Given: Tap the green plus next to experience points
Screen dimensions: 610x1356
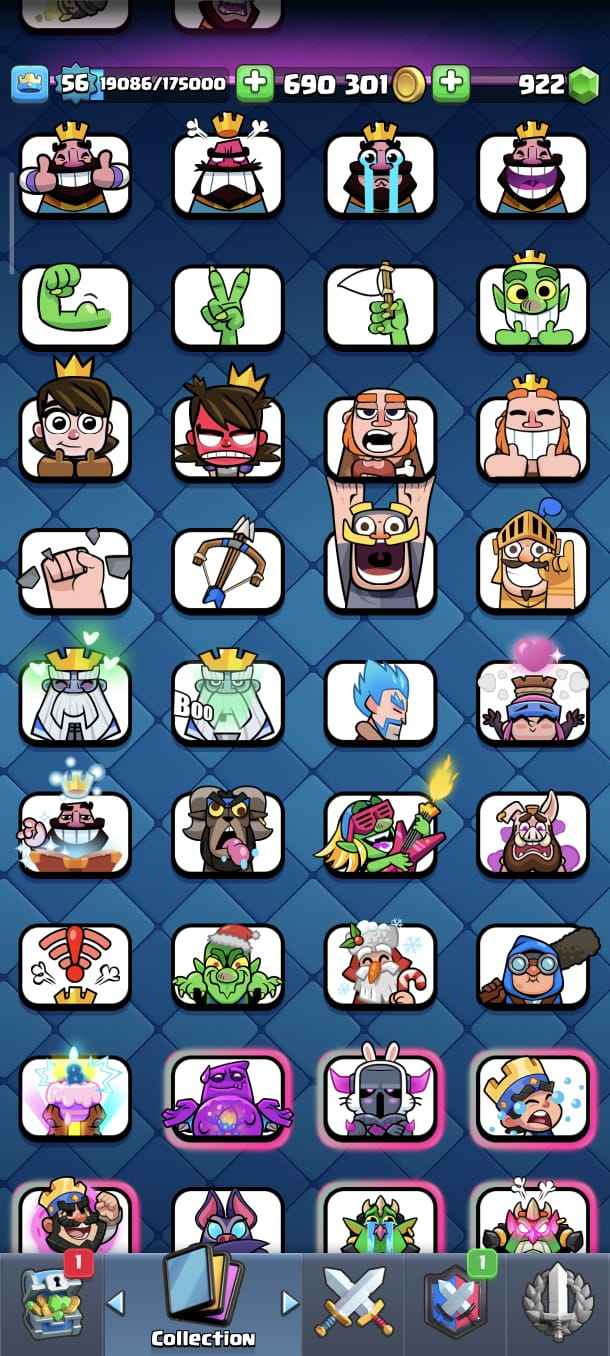Looking at the screenshot, I should [x=255, y=83].
